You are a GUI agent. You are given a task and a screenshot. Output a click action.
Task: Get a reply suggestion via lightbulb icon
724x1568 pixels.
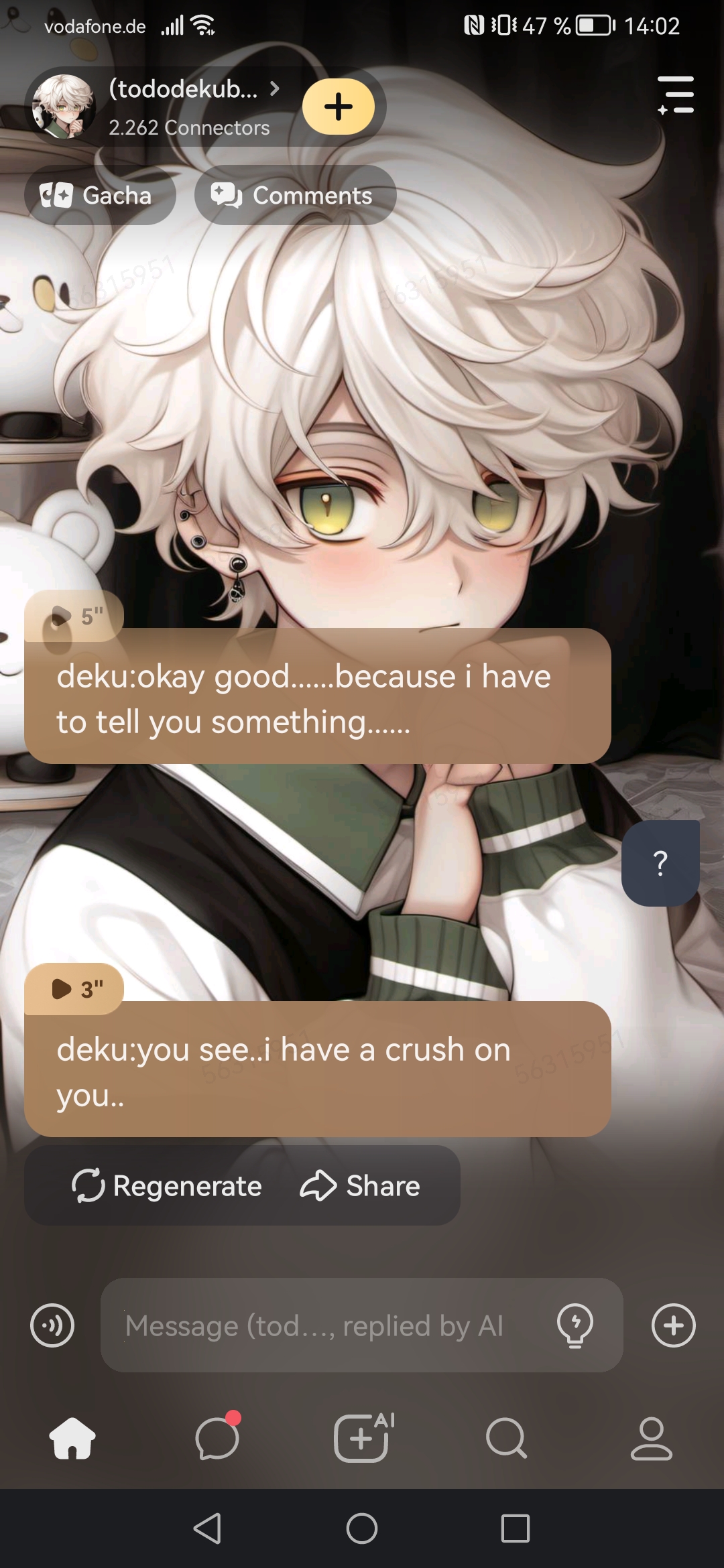[x=575, y=1325]
